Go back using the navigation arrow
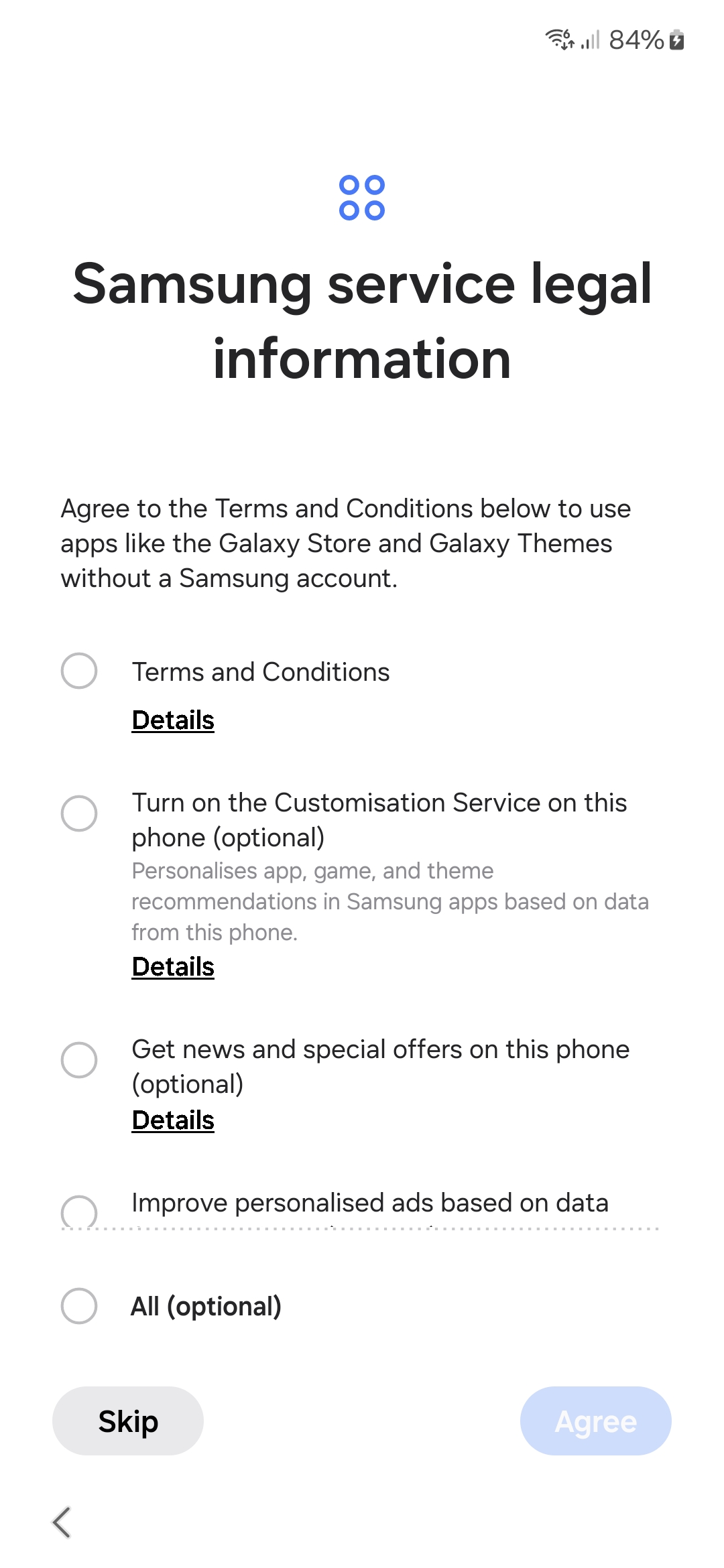This screenshot has width=724, height=1568. tap(62, 1522)
